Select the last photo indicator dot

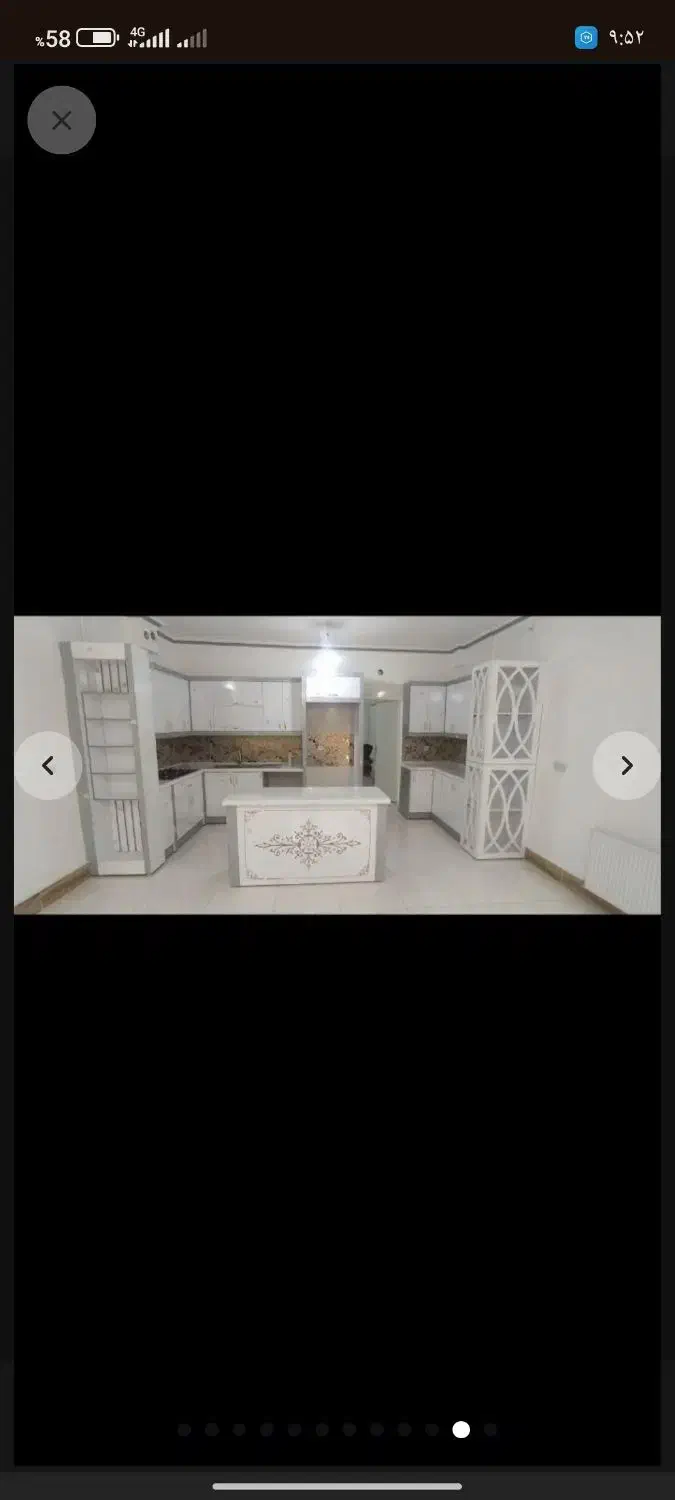490,1430
